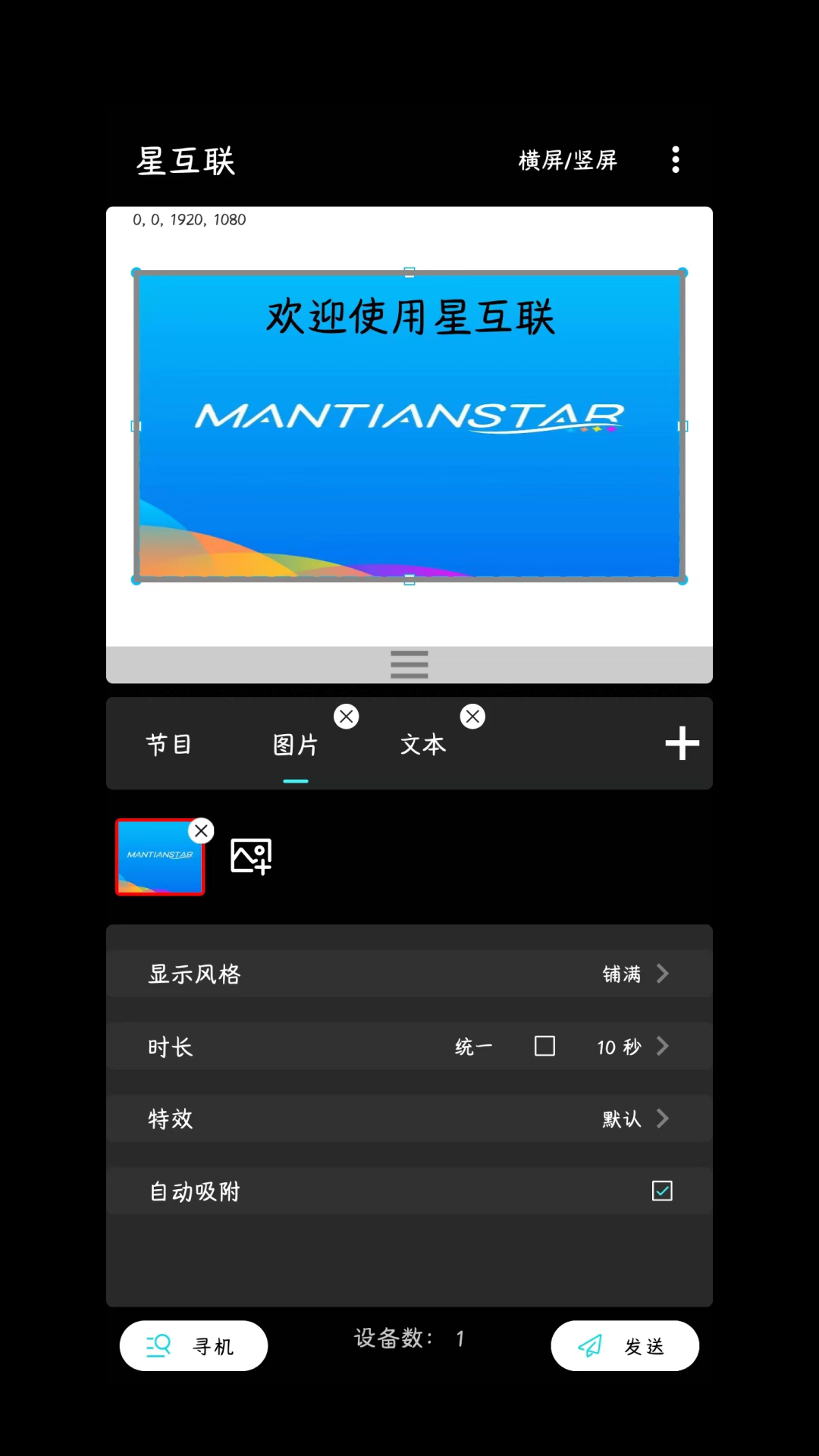This screenshot has width=819, height=1456.
Task: Click the add image placeholder icon
Action: [250, 856]
